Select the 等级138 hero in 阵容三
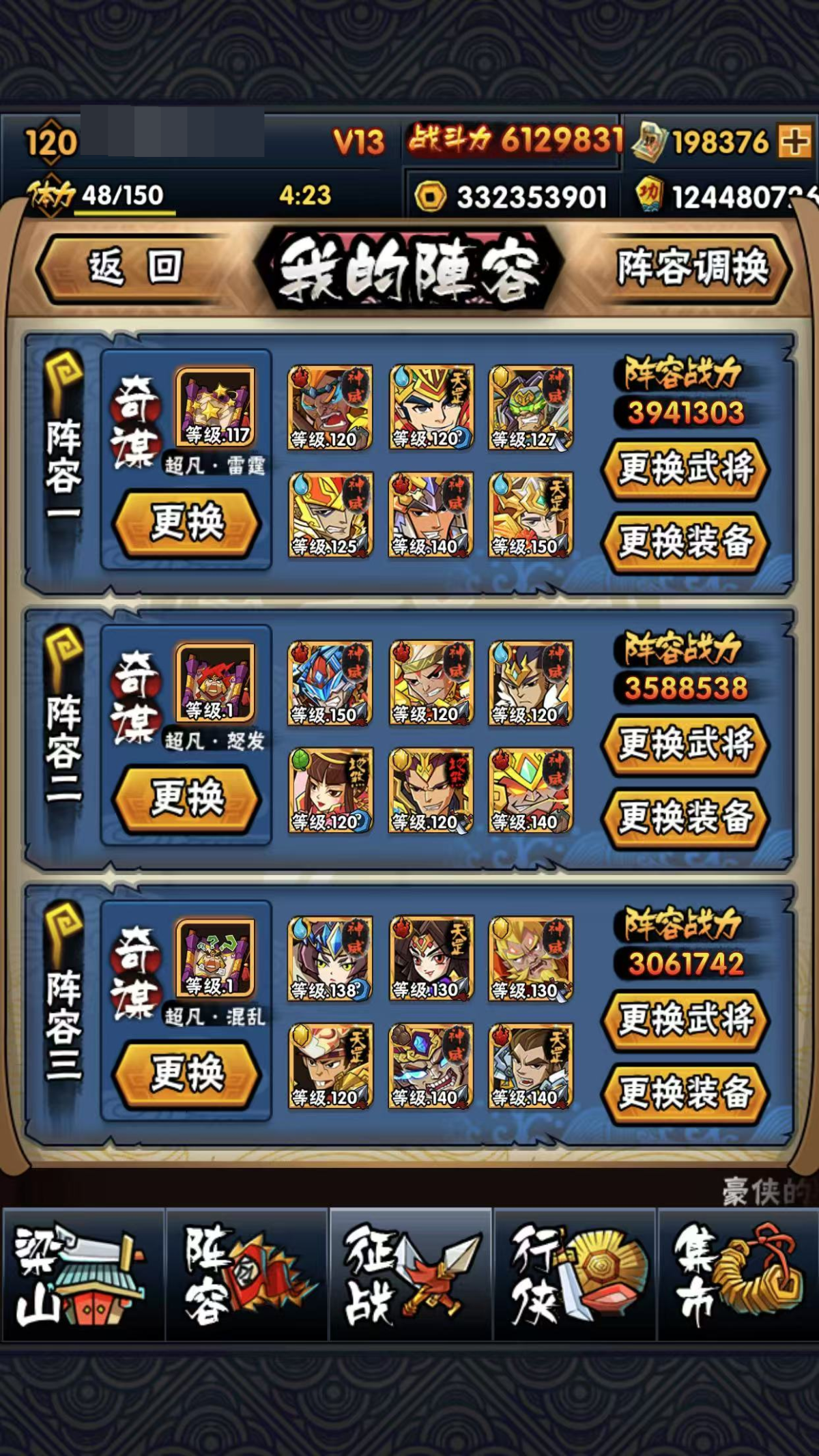819x1456 pixels. coord(330,958)
